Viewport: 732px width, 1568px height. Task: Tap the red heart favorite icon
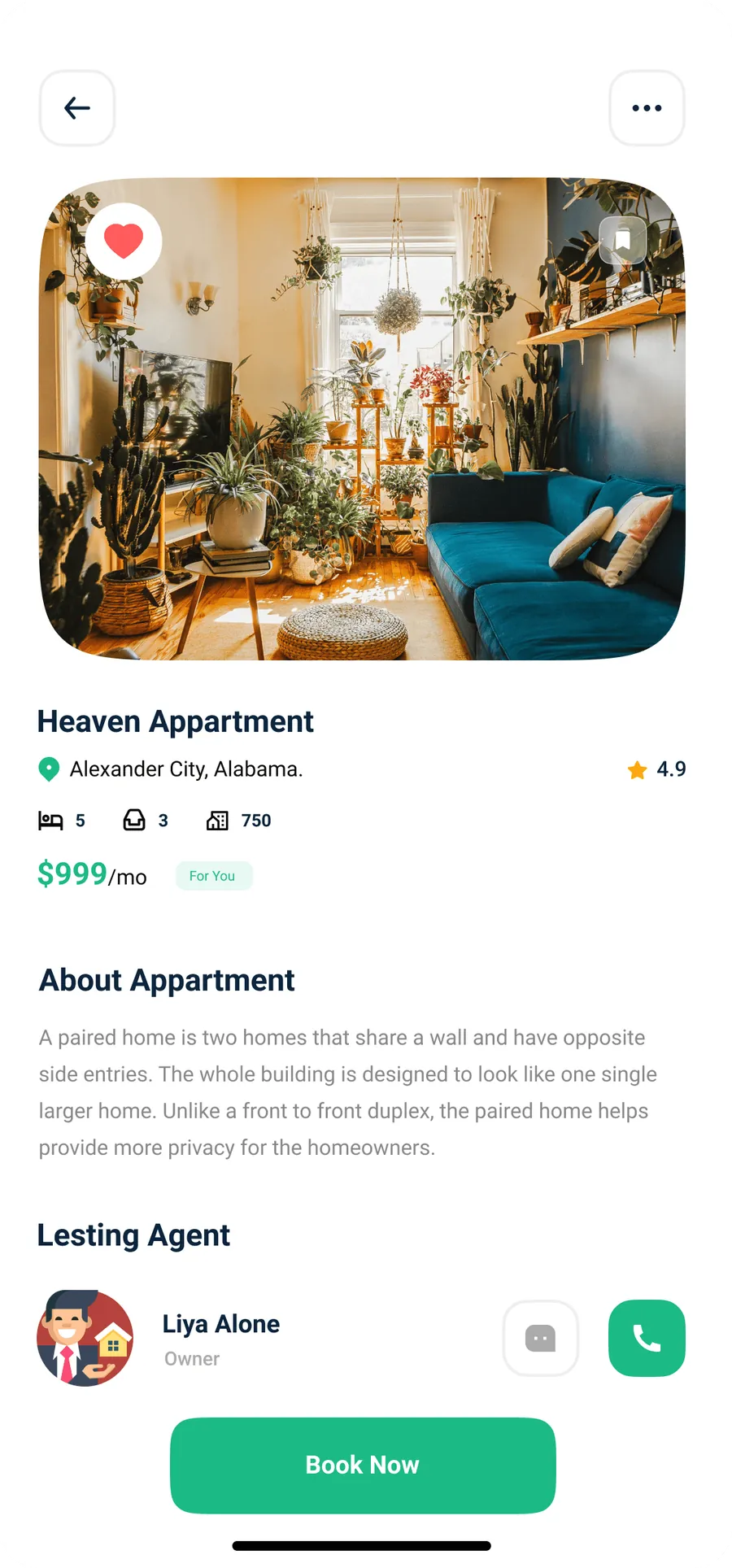pyautogui.click(x=124, y=242)
